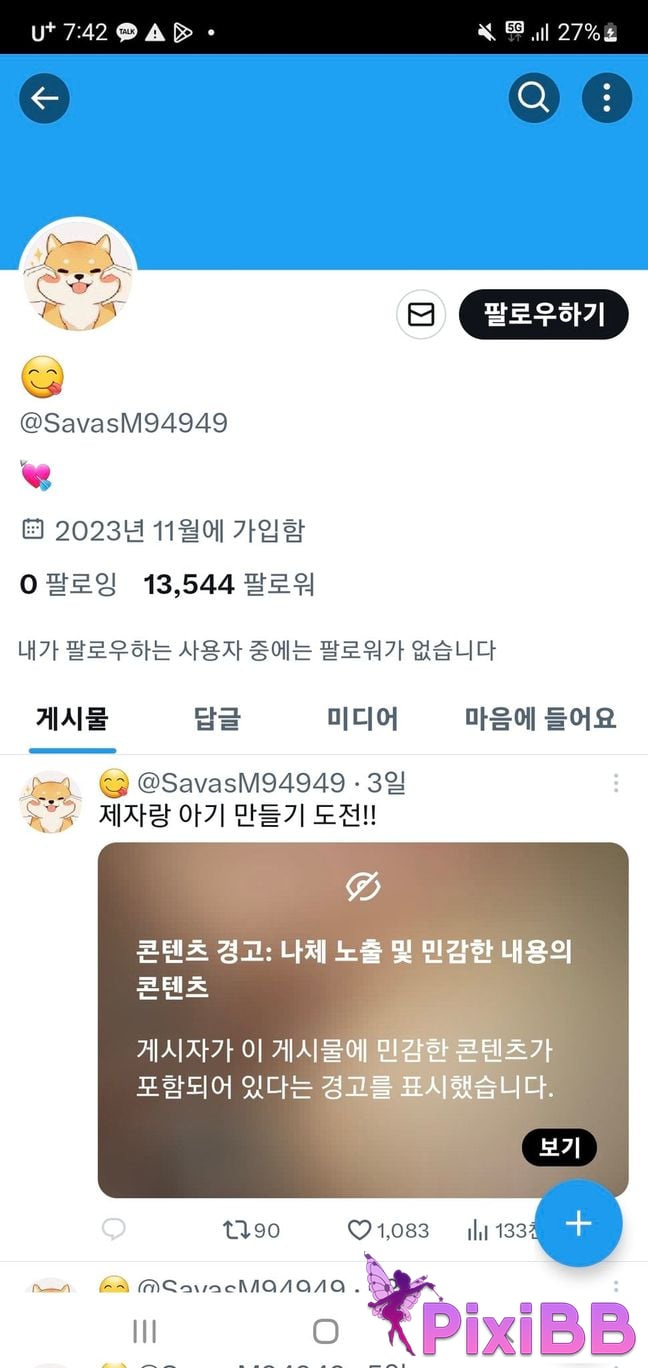Reply to the 3일 post
This screenshot has height=1368, width=648.
(114, 1230)
